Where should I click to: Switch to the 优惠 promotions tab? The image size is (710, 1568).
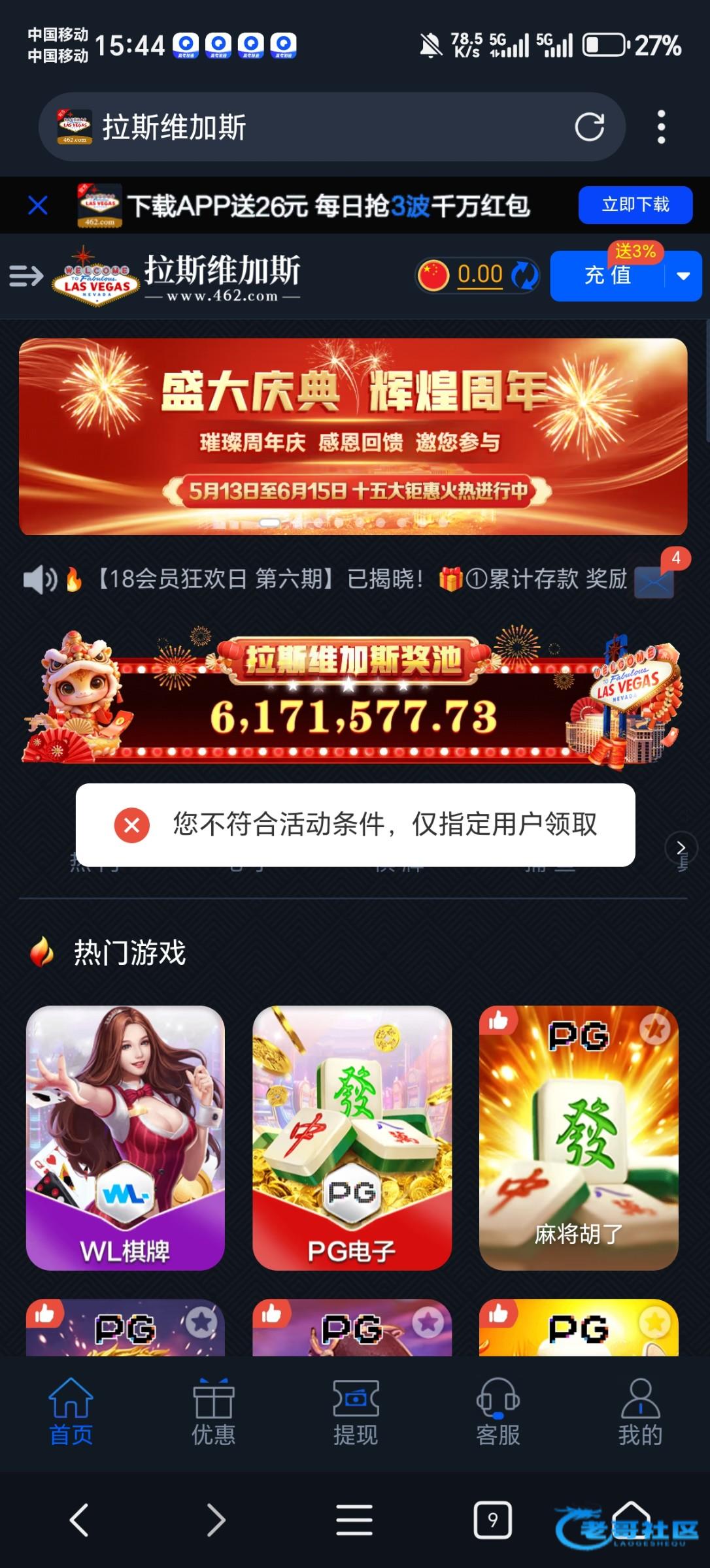[x=213, y=1412]
